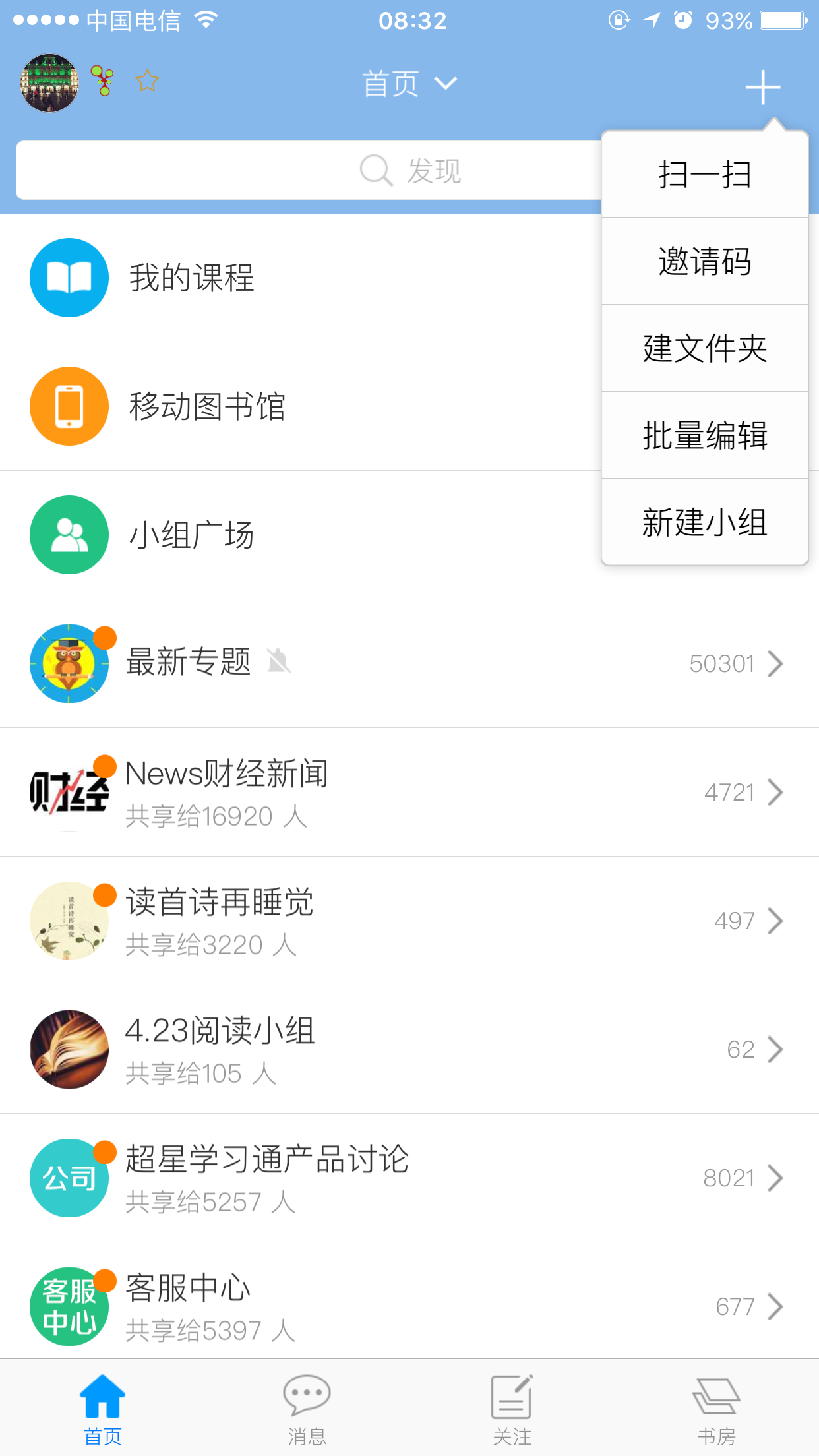819x1456 pixels.
Task: Open 移动图书馆
Action: (x=206, y=406)
